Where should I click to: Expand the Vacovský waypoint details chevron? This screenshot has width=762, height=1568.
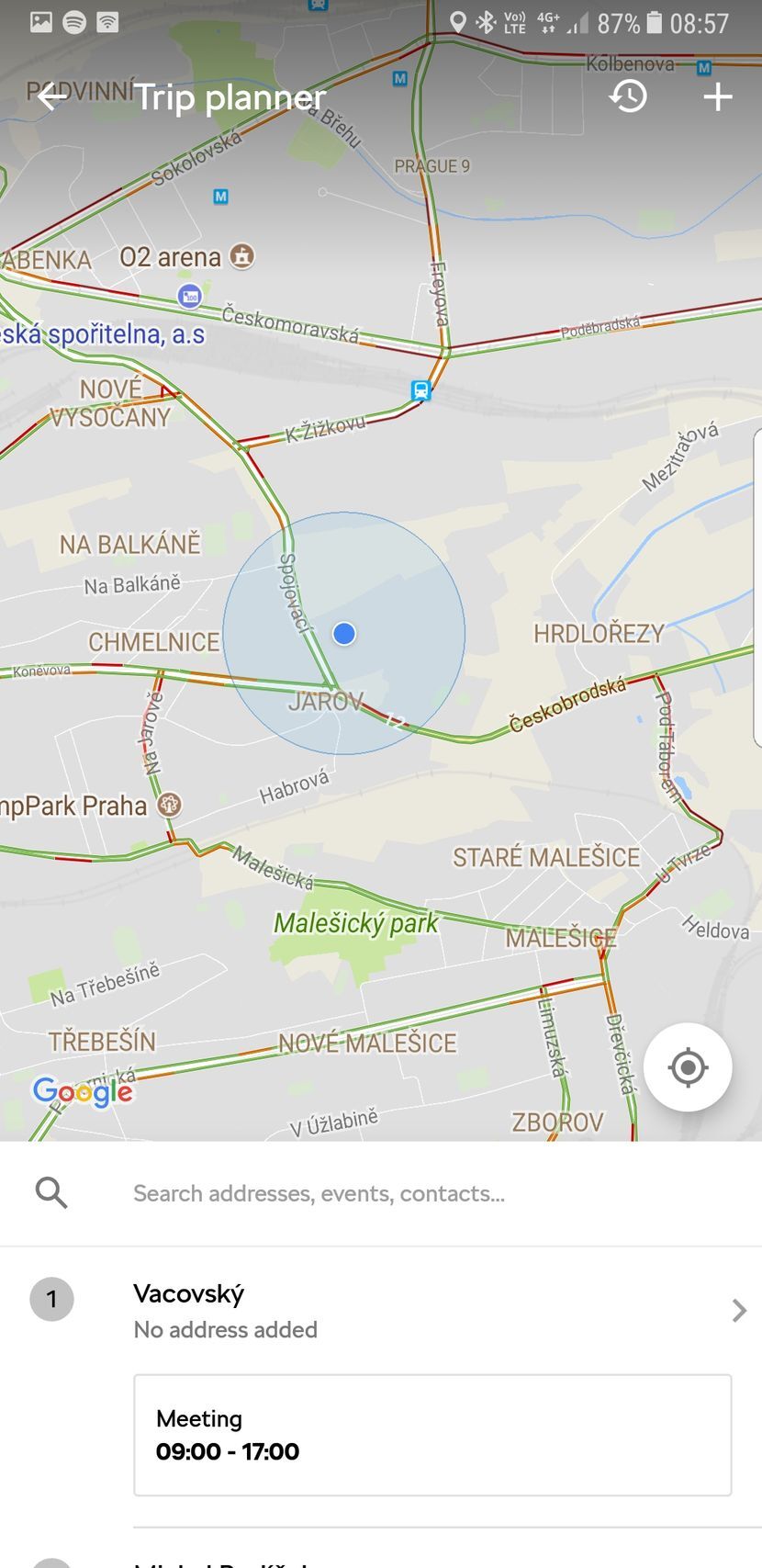(738, 1311)
